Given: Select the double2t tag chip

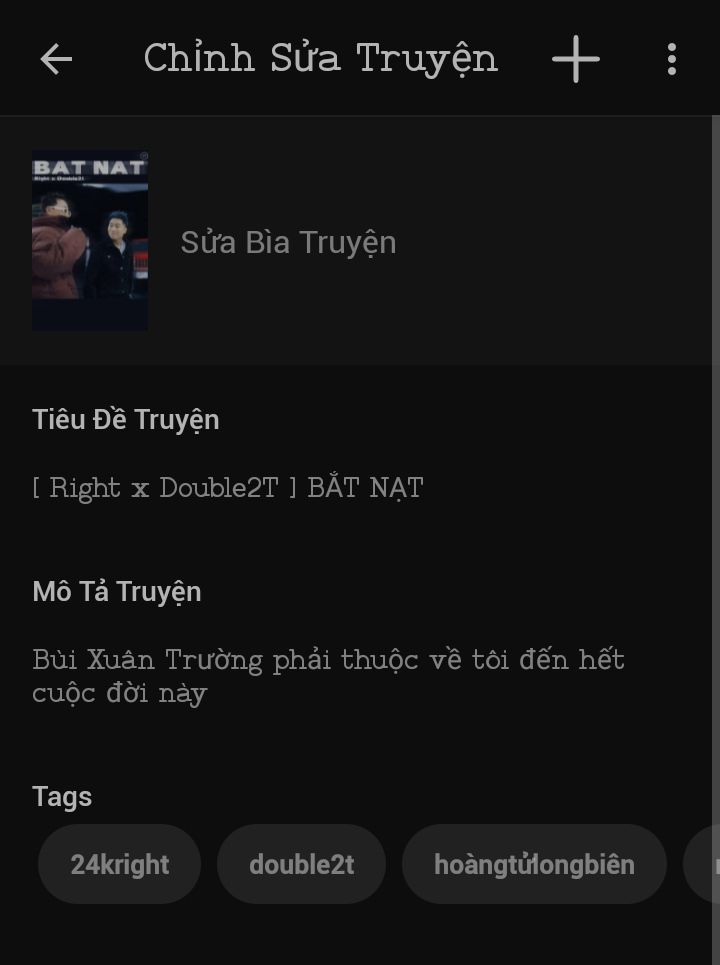Looking at the screenshot, I should [301, 864].
